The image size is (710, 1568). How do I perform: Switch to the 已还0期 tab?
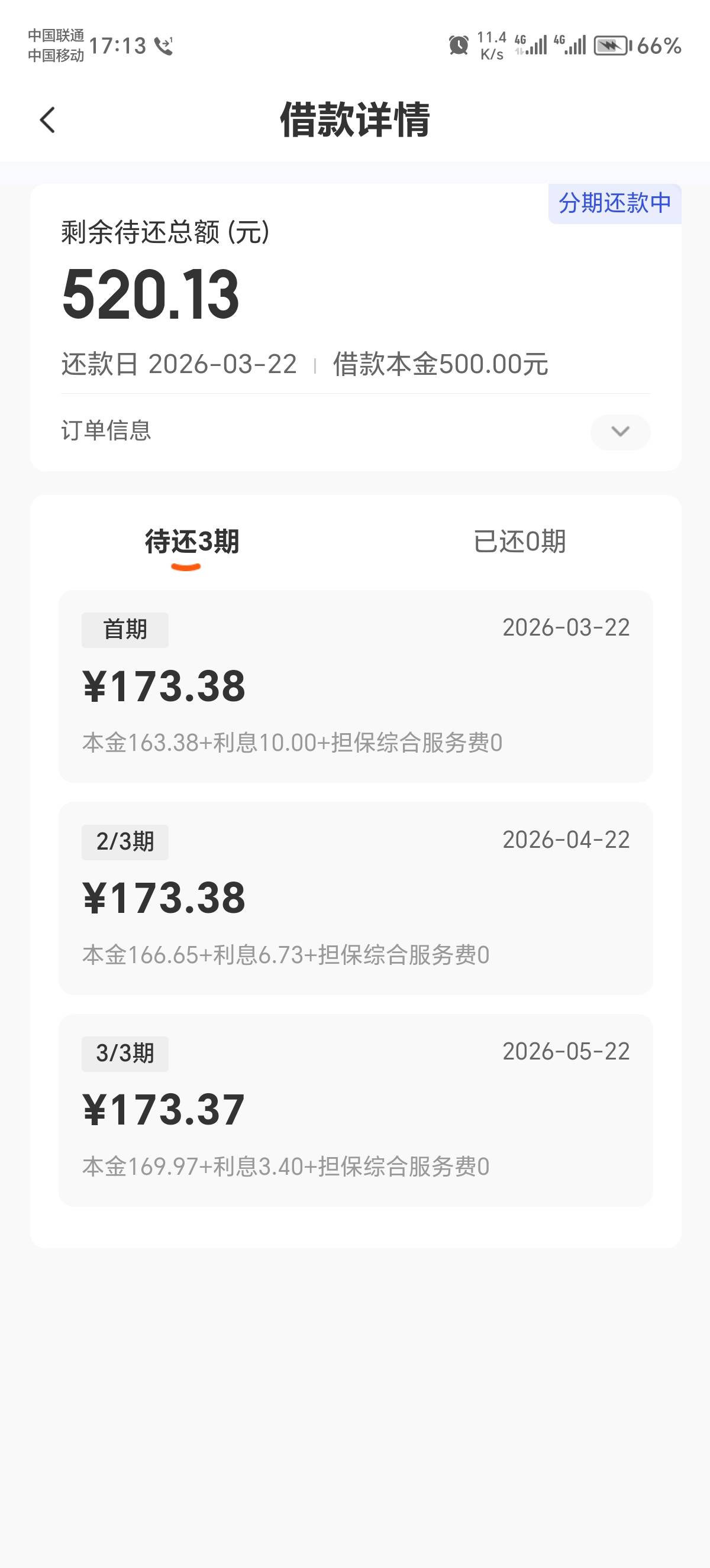[x=519, y=541]
